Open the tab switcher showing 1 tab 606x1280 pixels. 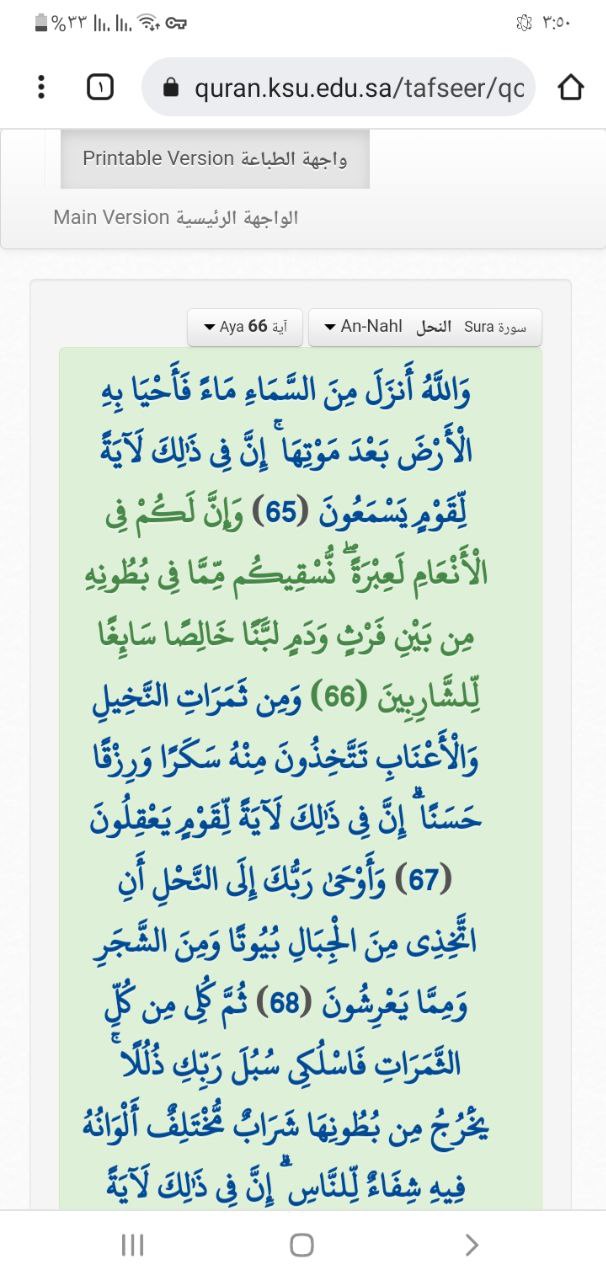click(100, 88)
